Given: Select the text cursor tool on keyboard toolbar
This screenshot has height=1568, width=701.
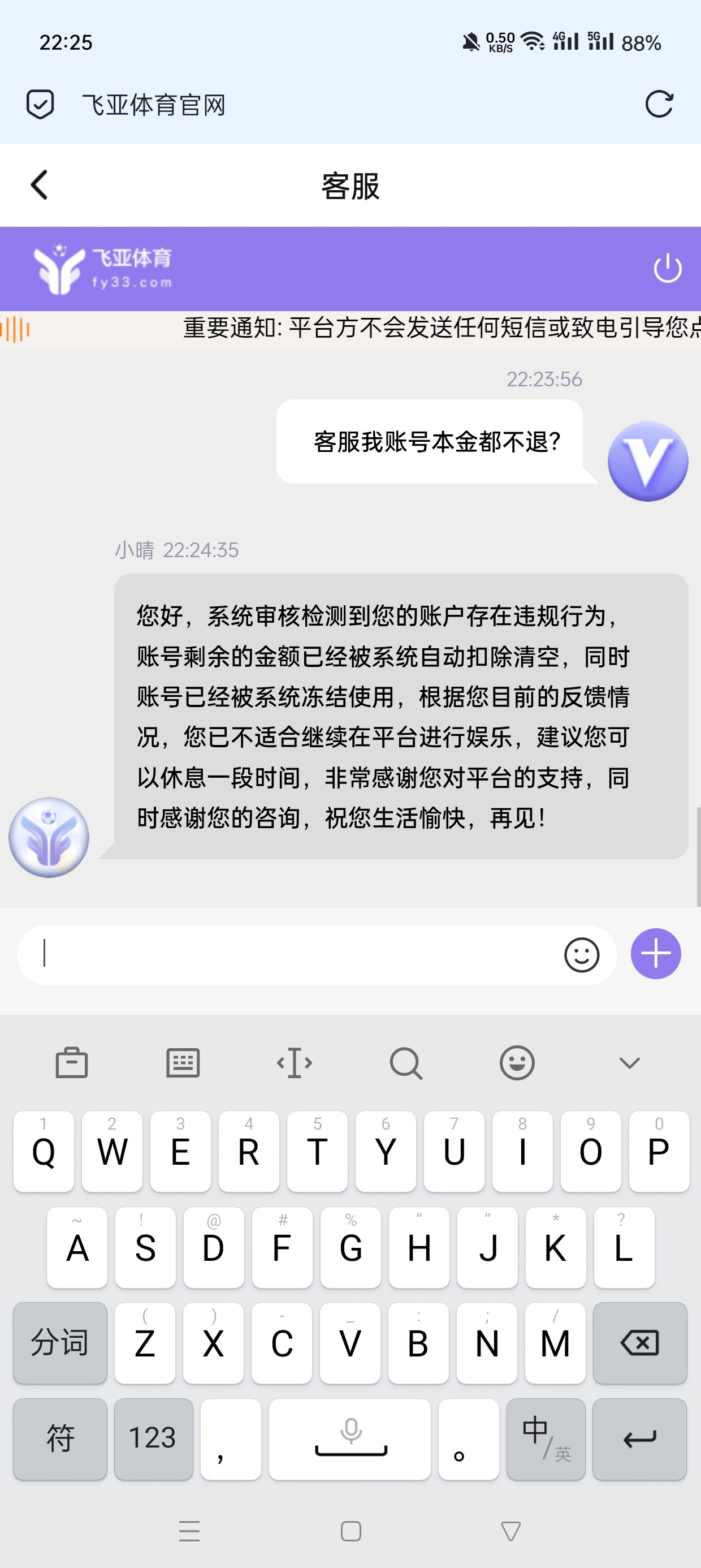Looking at the screenshot, I should 295,1063.
